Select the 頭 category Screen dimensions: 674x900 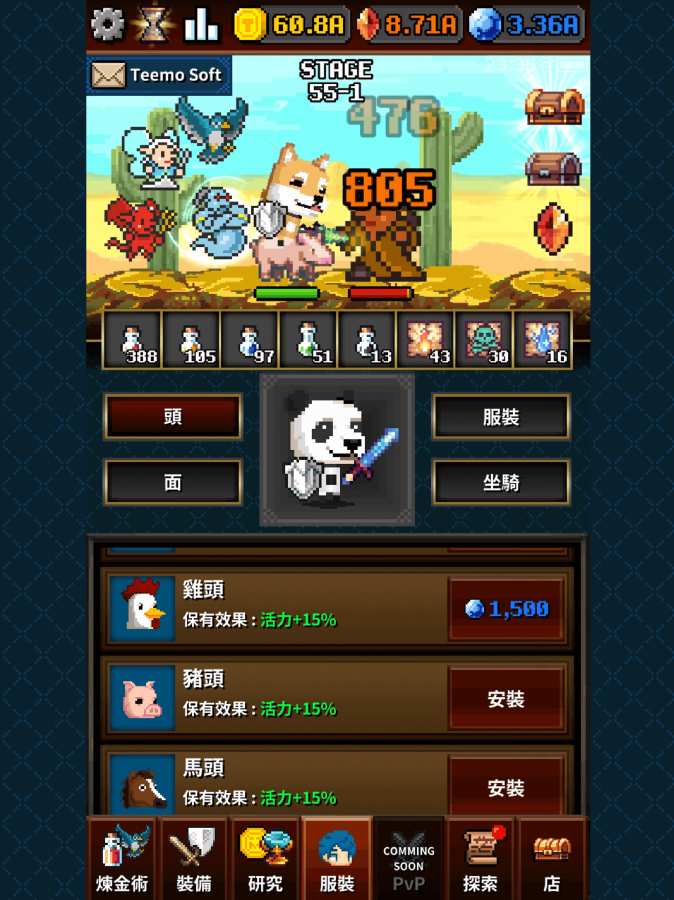pos(173,417)
